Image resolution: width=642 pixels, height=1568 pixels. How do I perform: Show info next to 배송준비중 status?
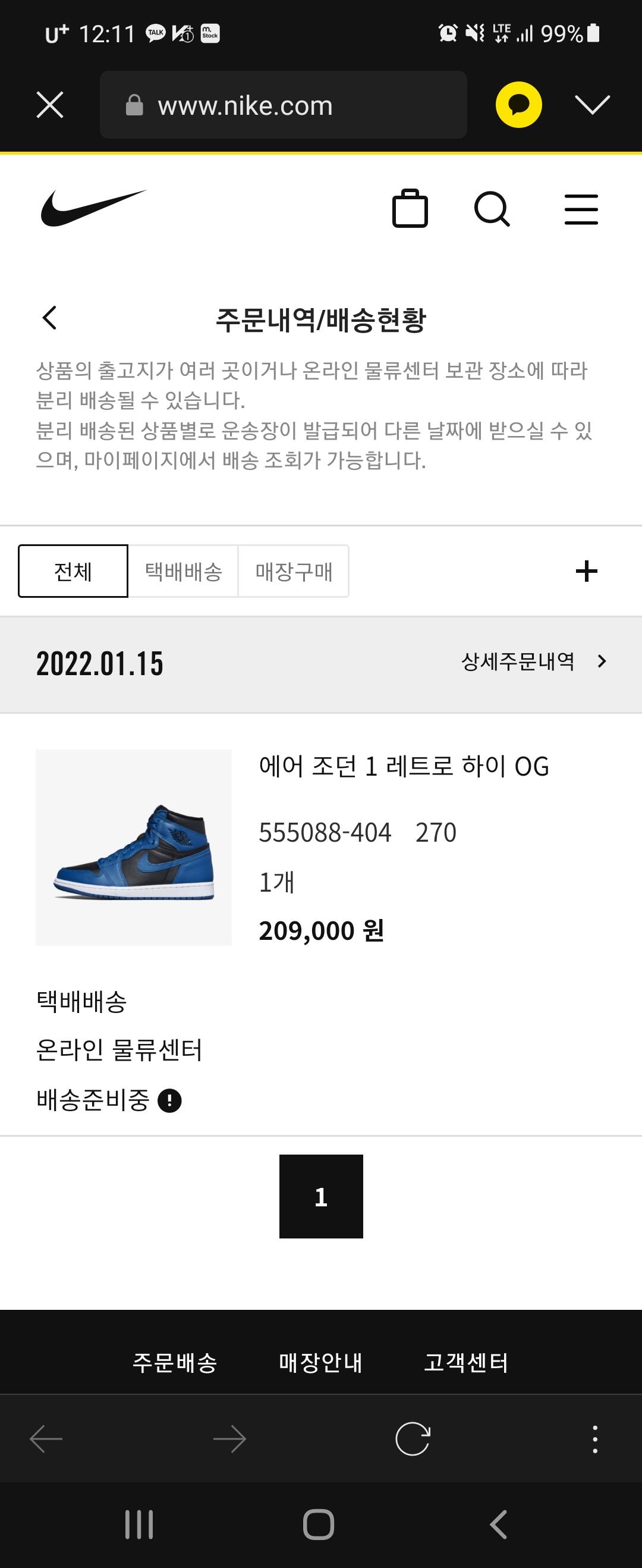(170, 1100)
